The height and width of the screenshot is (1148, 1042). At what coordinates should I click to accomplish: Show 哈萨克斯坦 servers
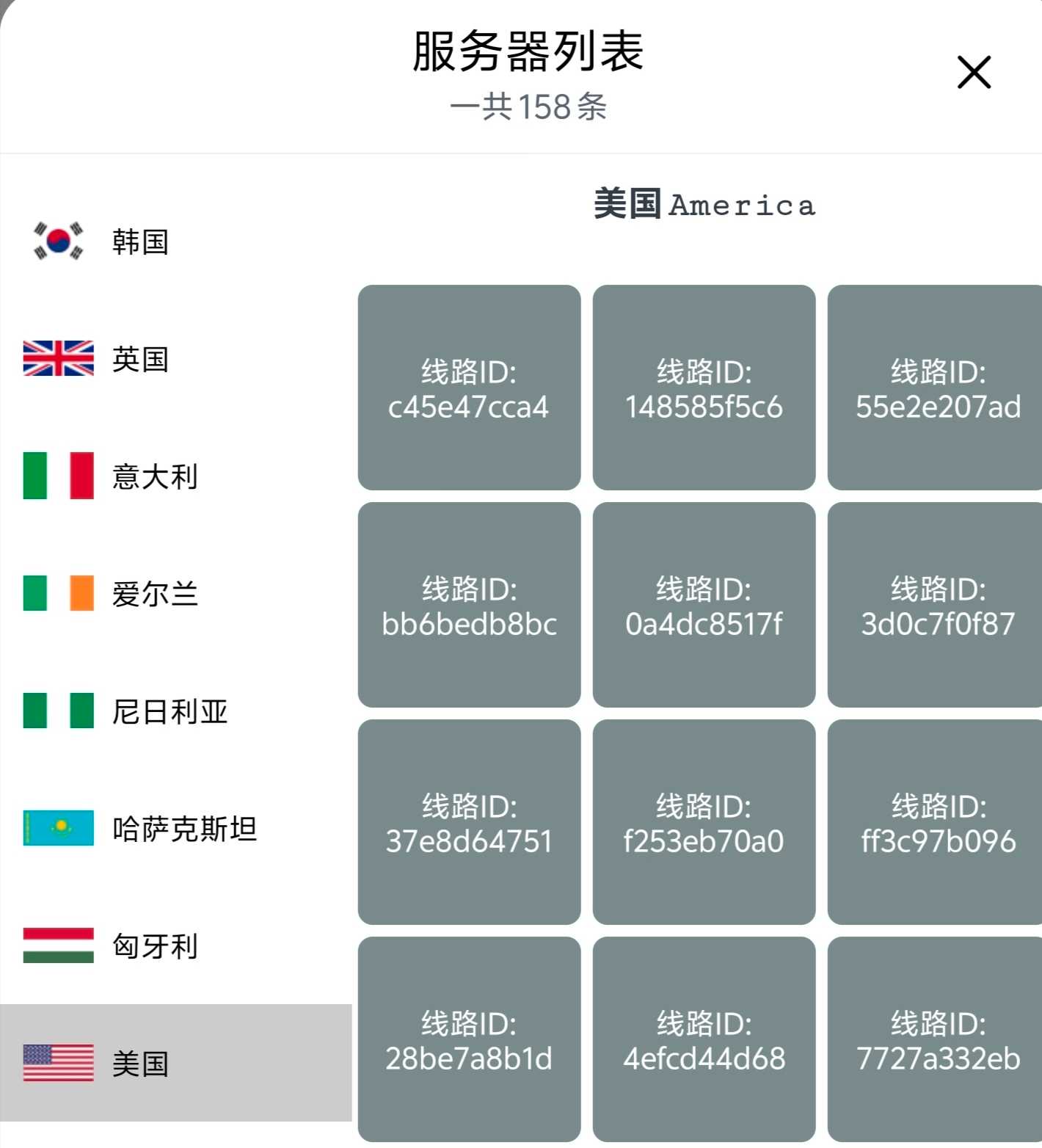[183, 829]
